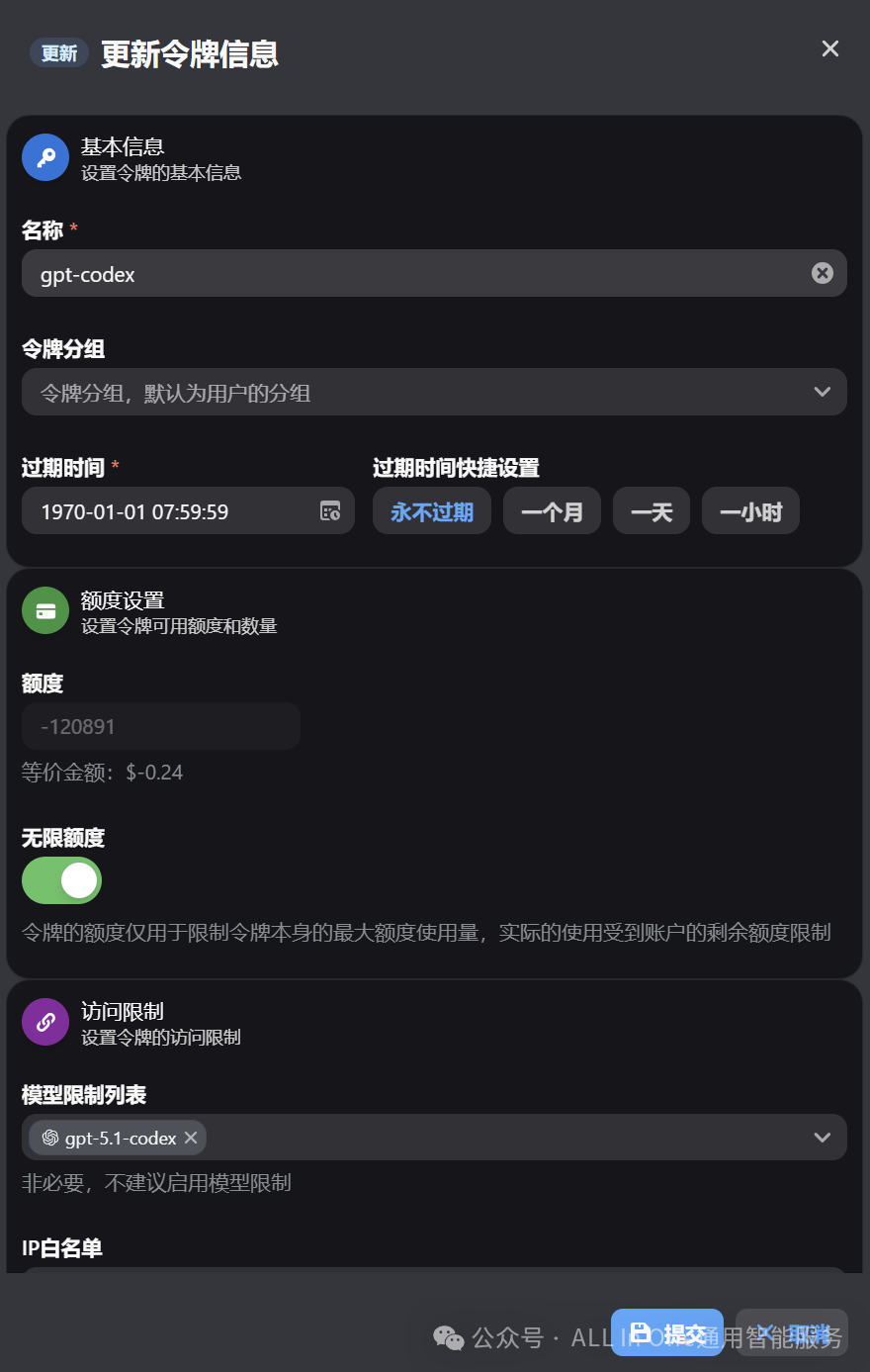Image resolution: width=870 pixels, height=1372 pixels.
Task: Select the 一小时 quick expiration option
Action: click(x=750, y=510)
